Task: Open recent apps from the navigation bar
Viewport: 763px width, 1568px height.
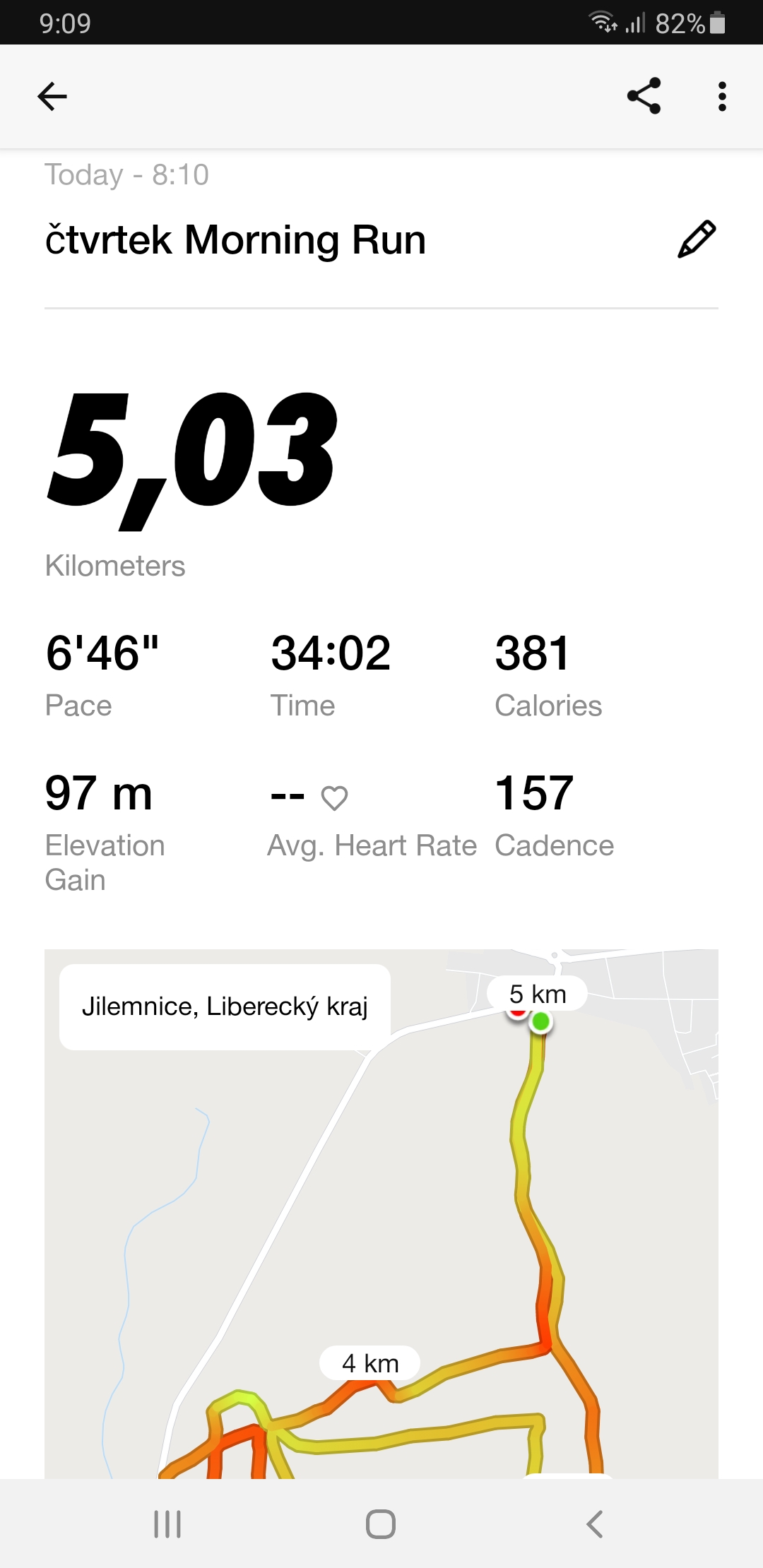Action: click(167, 1524)
